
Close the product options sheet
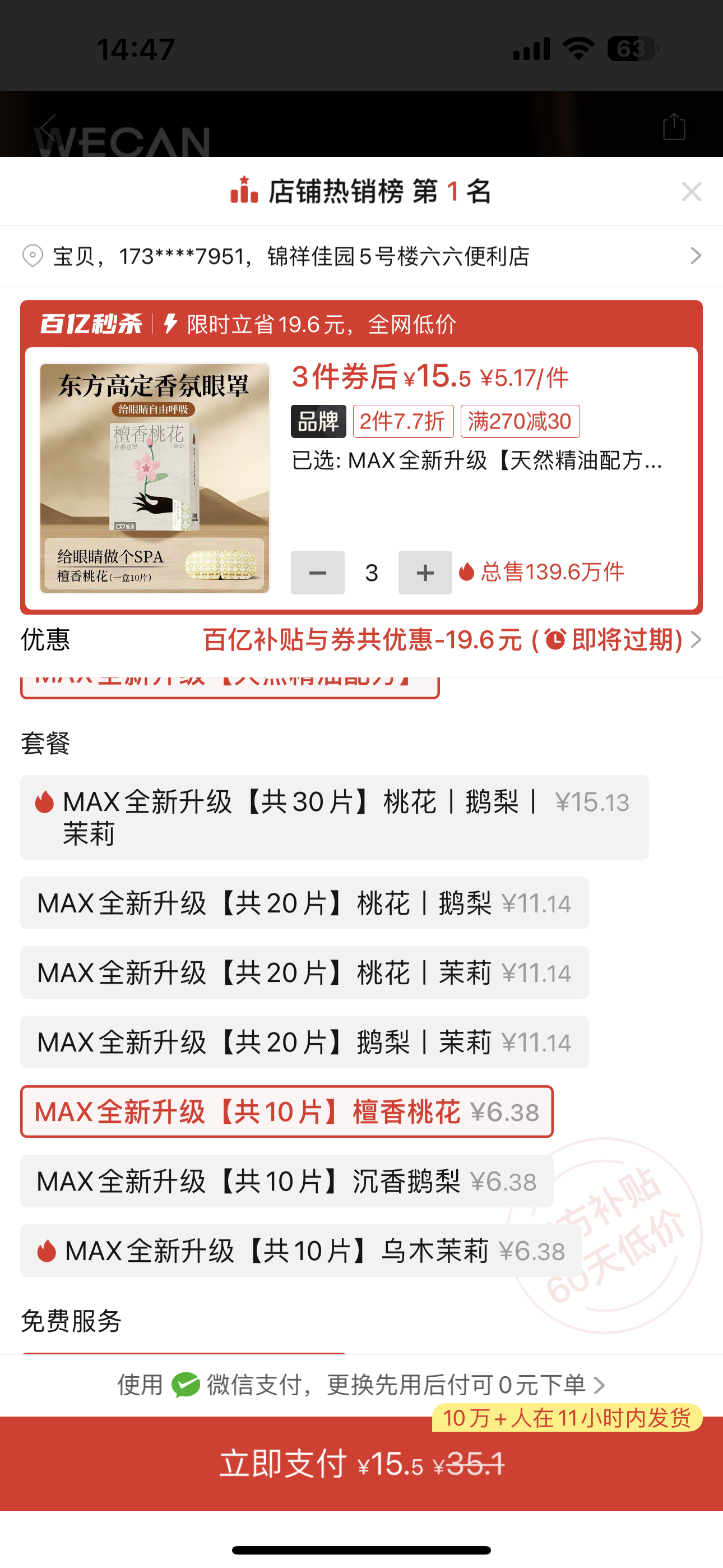tap(692, 192)
